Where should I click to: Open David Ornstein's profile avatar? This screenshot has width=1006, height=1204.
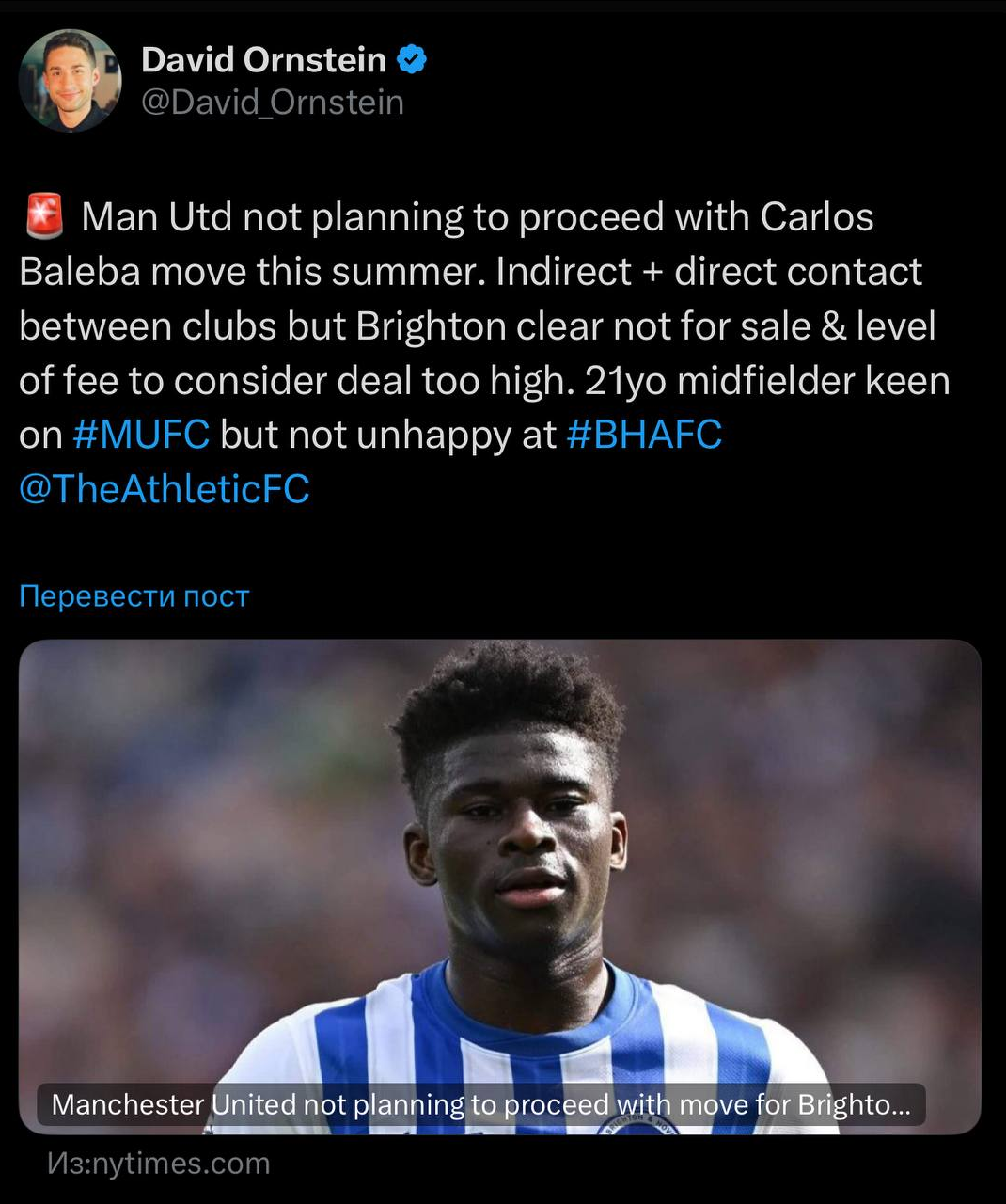pyautogui.click(x=71, y=81)
